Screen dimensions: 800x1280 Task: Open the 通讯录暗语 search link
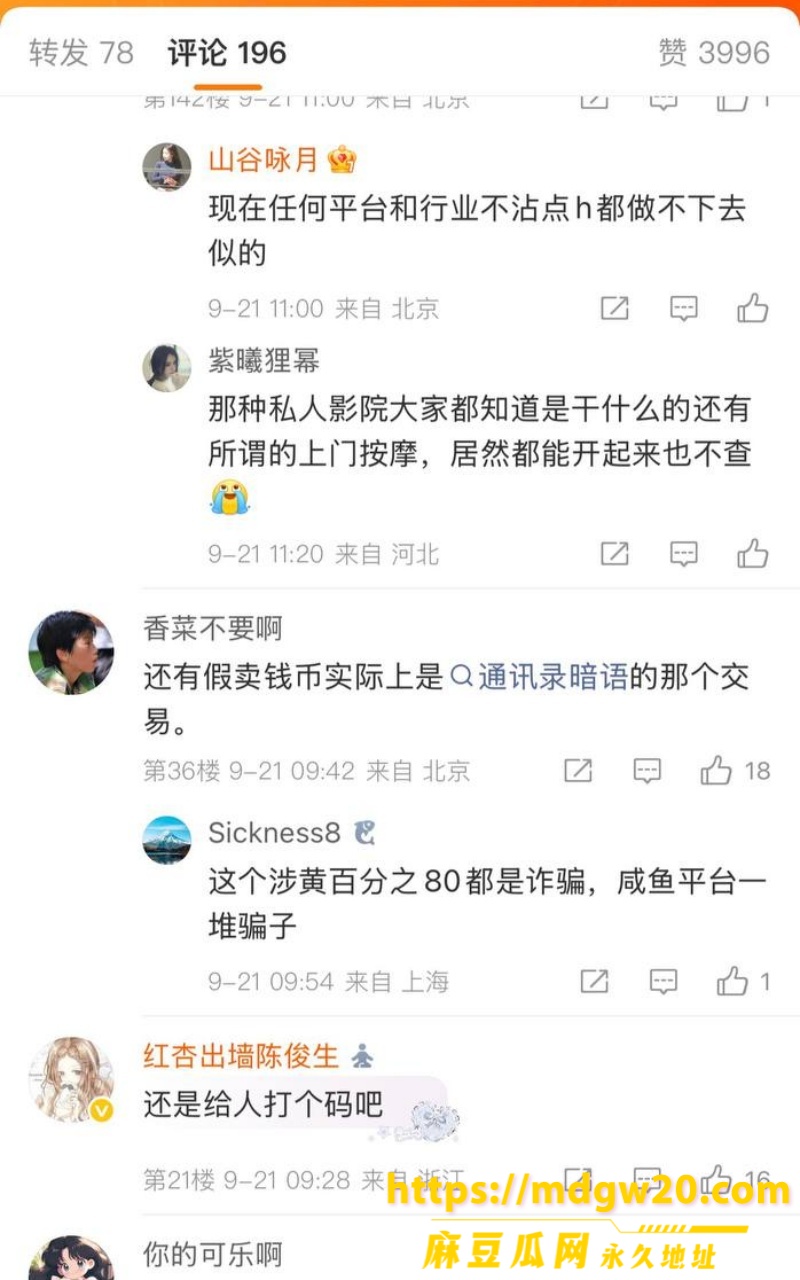[540, 677]
